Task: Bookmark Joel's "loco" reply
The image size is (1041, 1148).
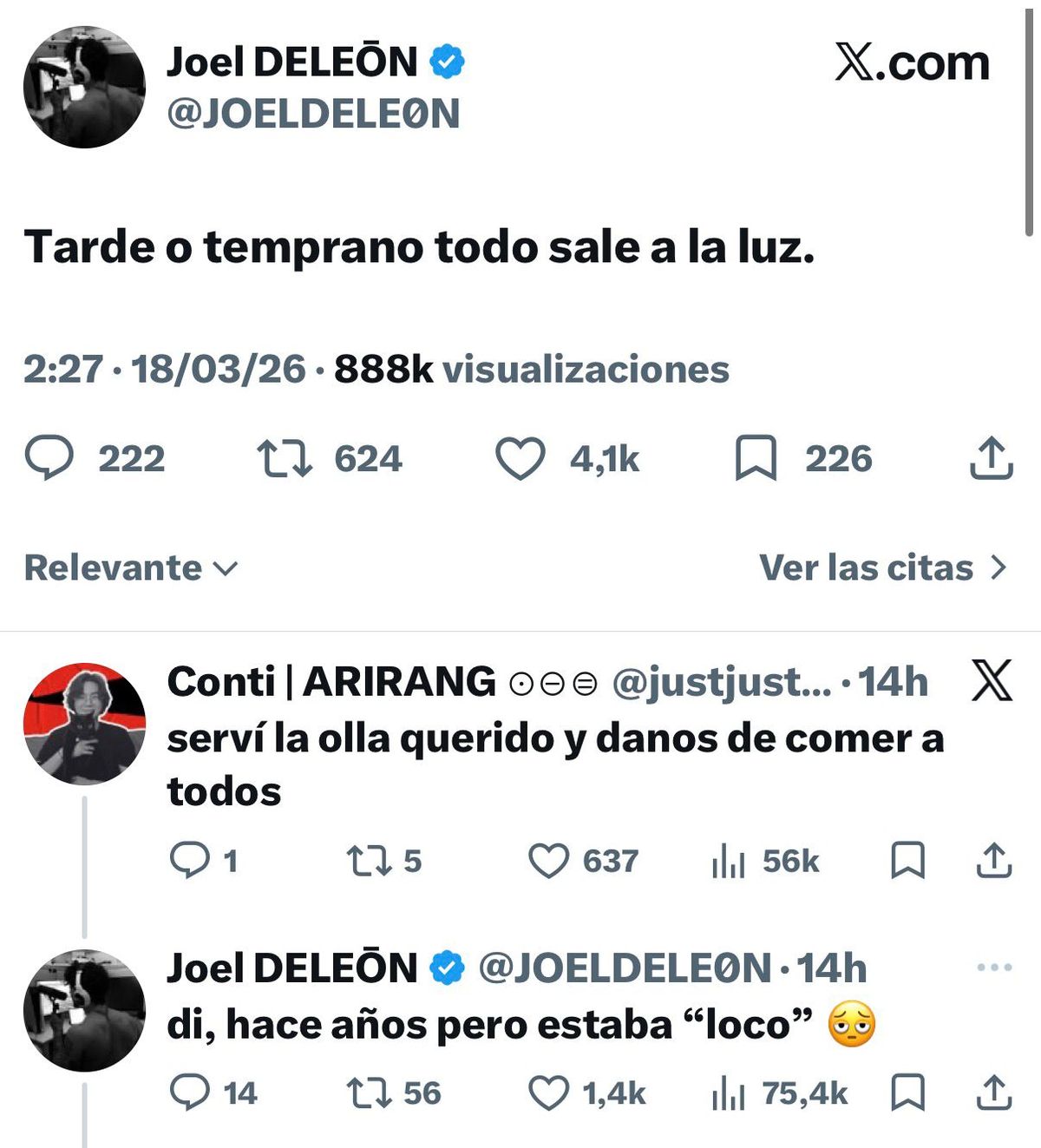Action: 907,1093
